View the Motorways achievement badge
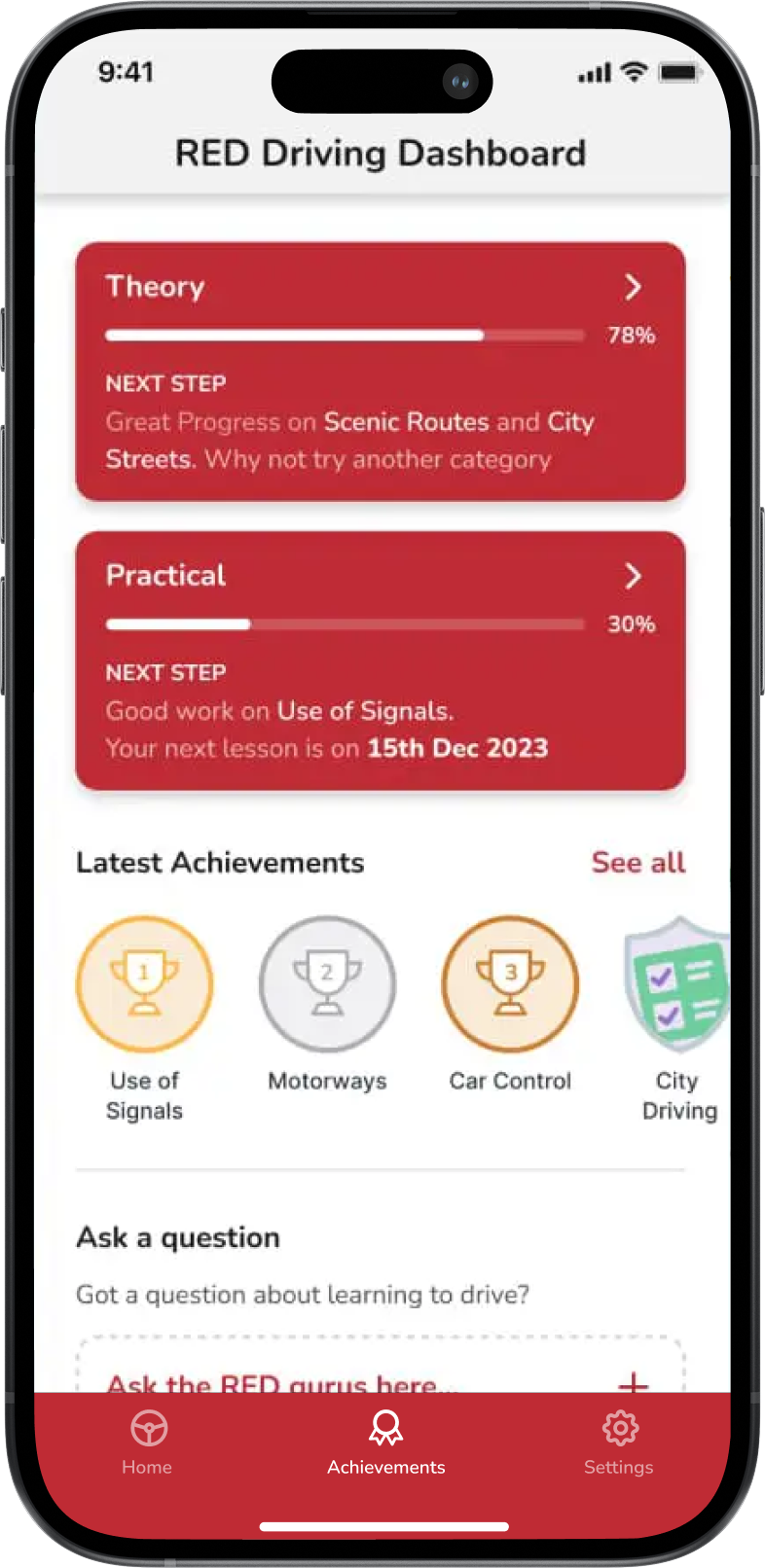The width and height of the screenshot is (765, 1568). (x=327, y=984)
